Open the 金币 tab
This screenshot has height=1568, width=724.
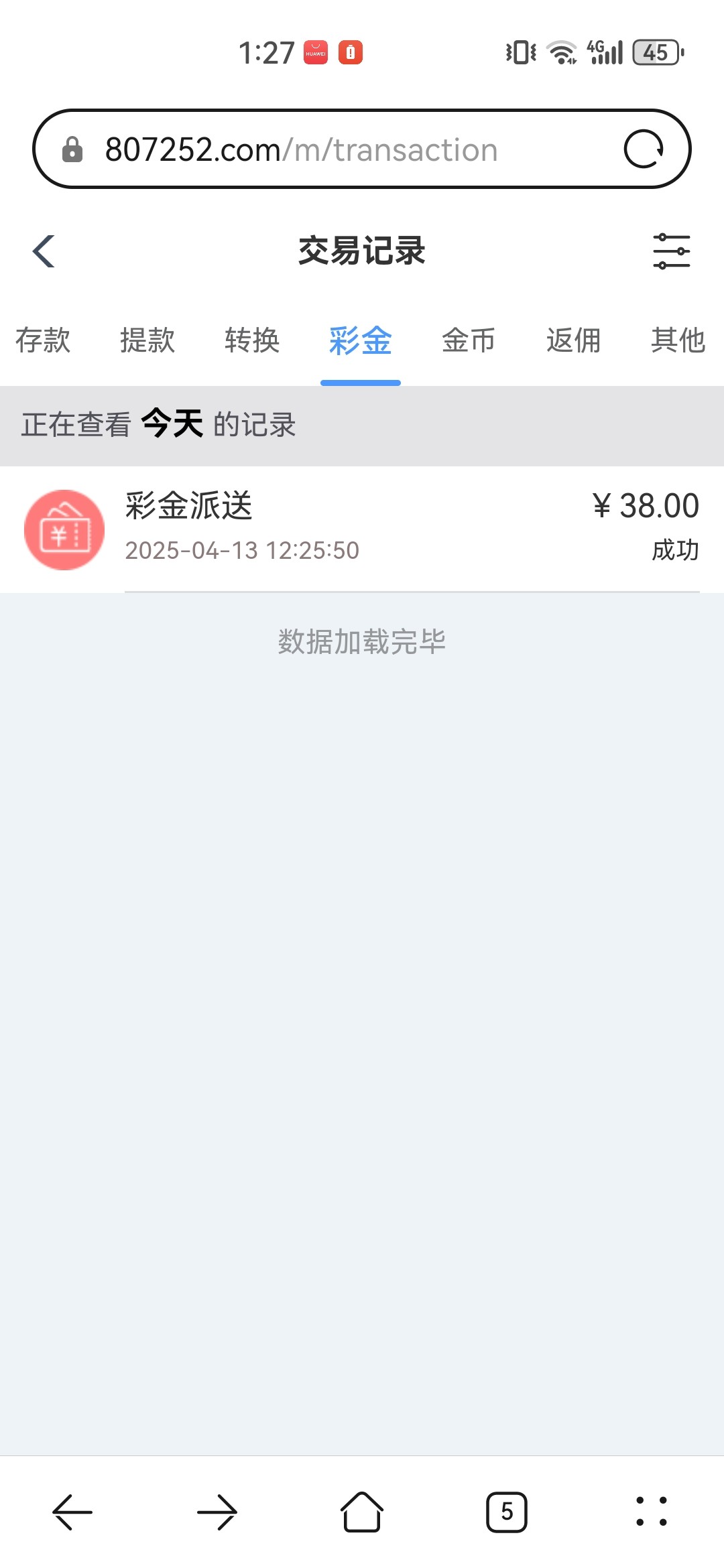[x=469, y=340]
